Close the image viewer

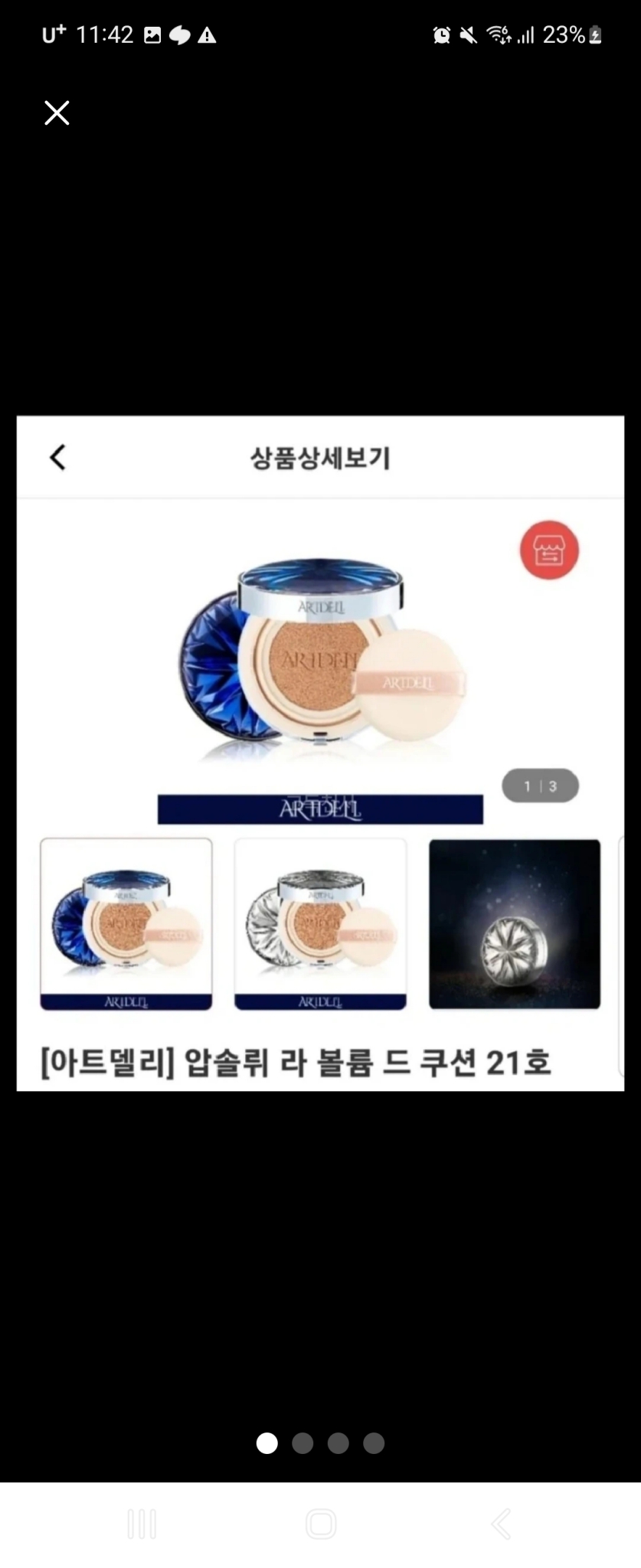tap(57, 113)
